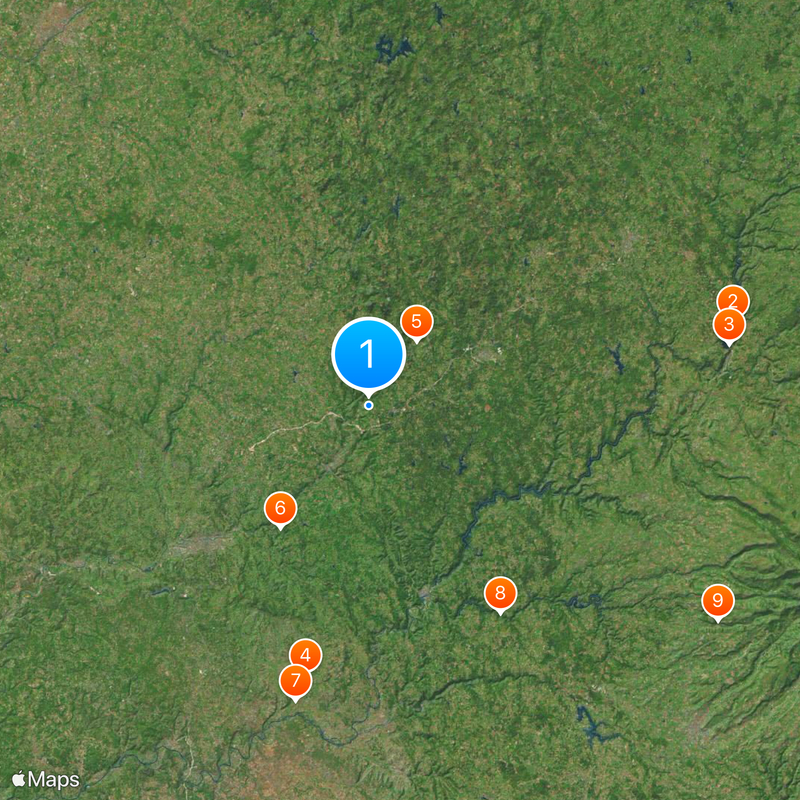Image resolution: width=800 pixels, height=800 pixels.
Task: Tap orange marker number 9
Action: point(717,601)
